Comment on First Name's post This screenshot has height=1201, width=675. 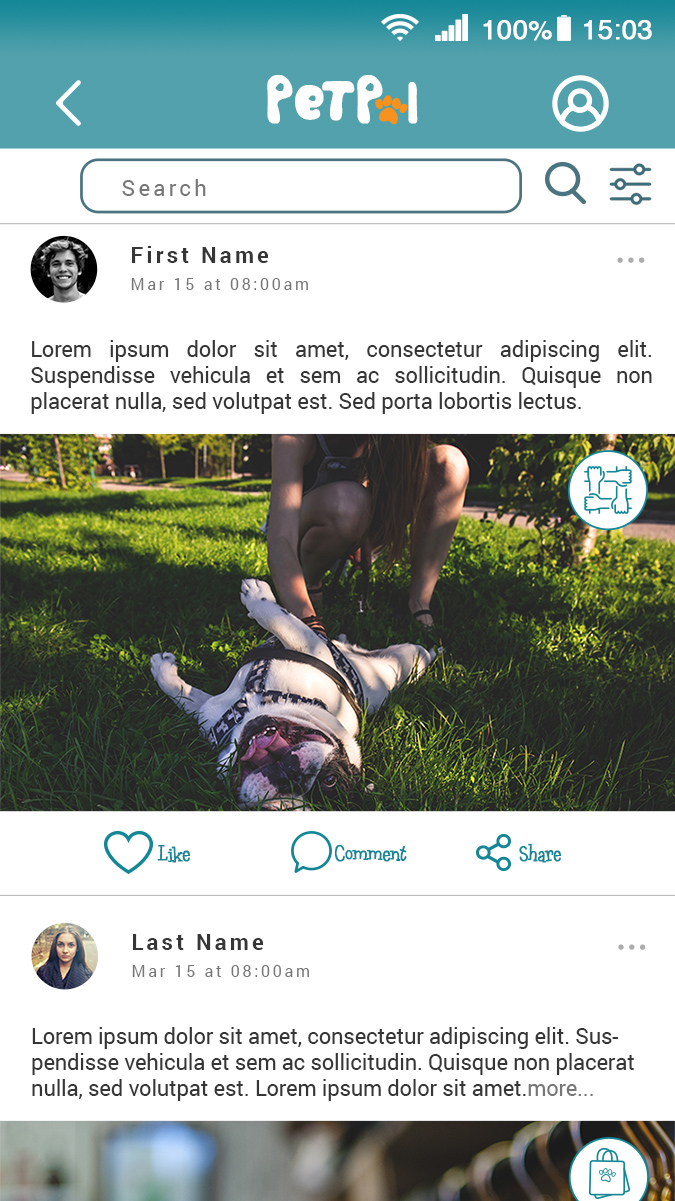(x=349, y=853)
